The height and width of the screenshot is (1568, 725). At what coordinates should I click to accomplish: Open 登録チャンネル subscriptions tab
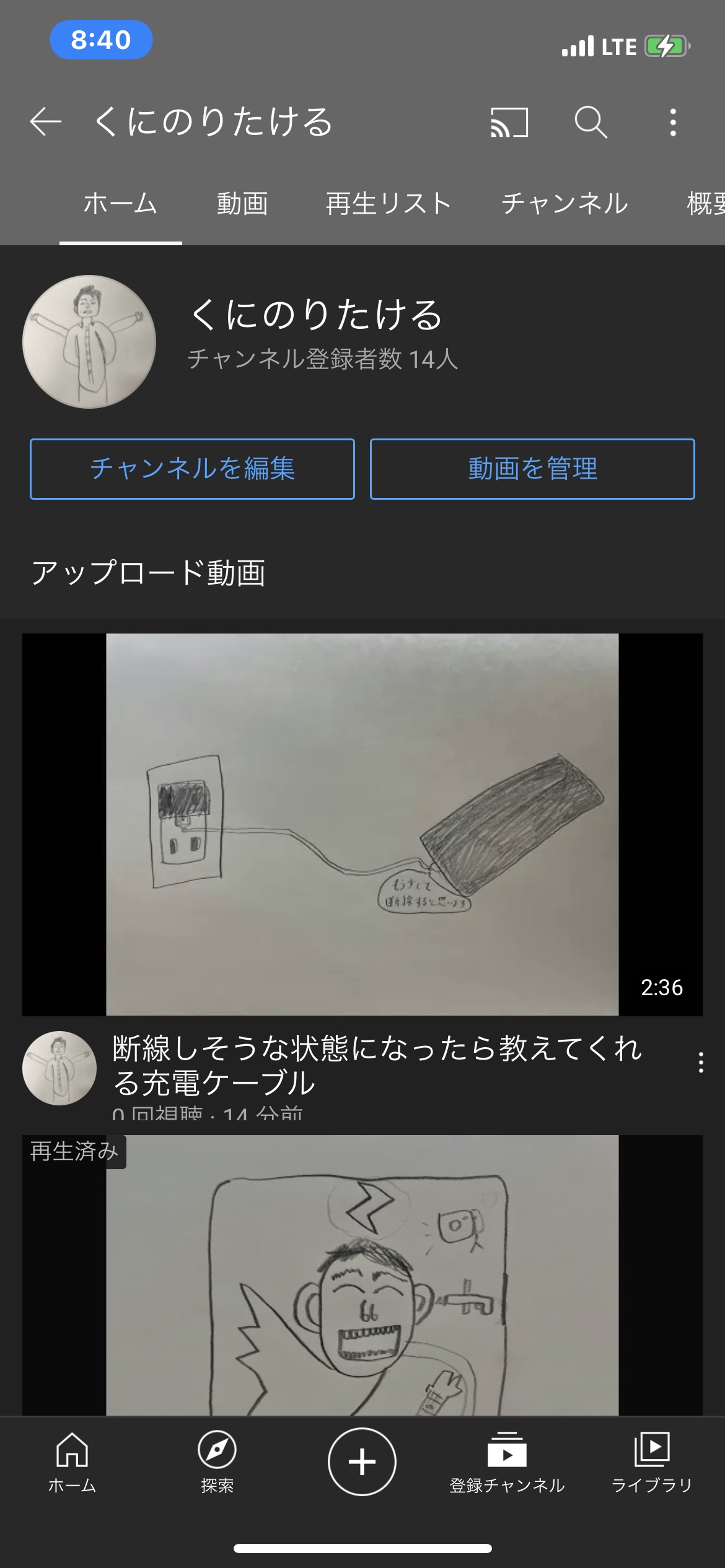[x=507, y=1460]
